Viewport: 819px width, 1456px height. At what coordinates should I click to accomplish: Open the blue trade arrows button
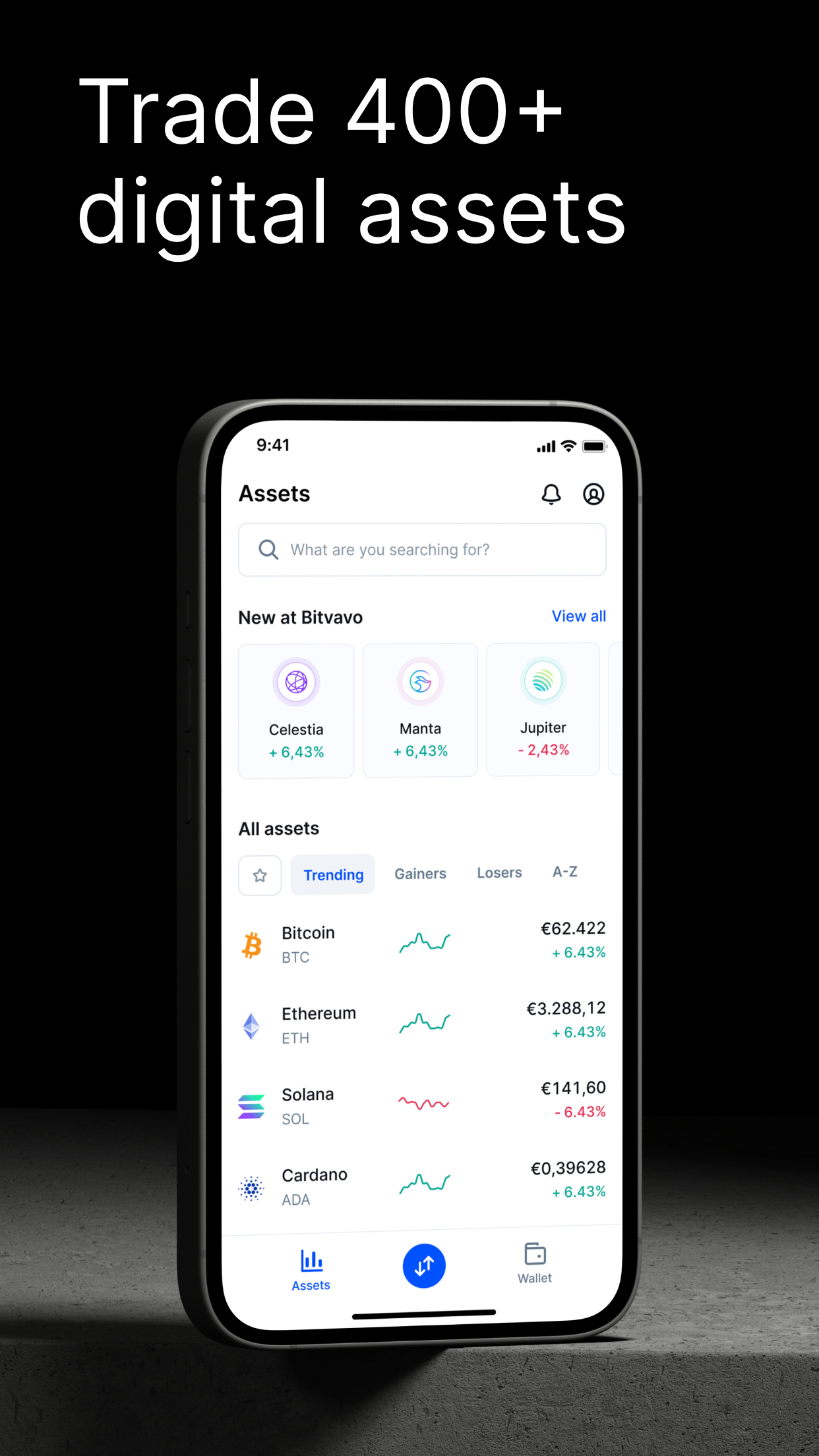[423, 1265]
